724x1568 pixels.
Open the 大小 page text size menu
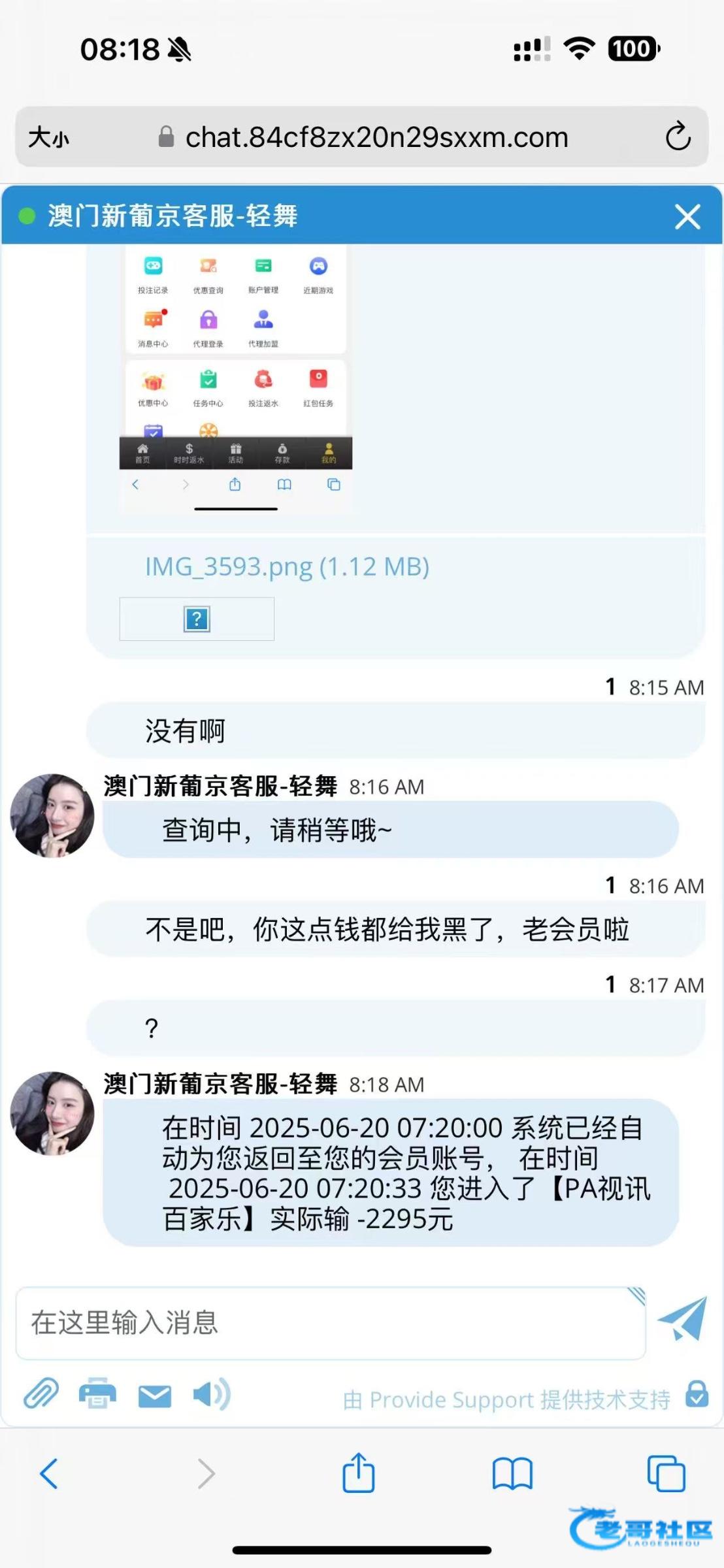(x=48, y=137)
